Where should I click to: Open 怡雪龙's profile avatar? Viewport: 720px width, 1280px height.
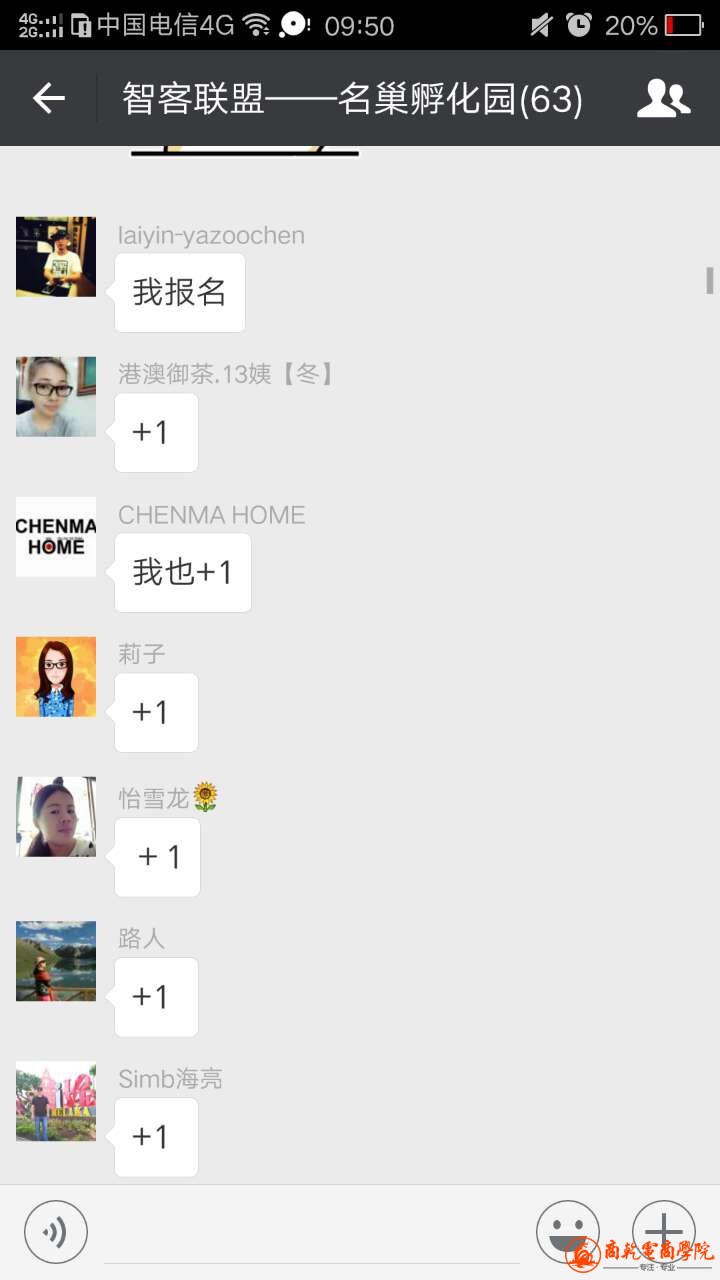click(x=56, y=817)
